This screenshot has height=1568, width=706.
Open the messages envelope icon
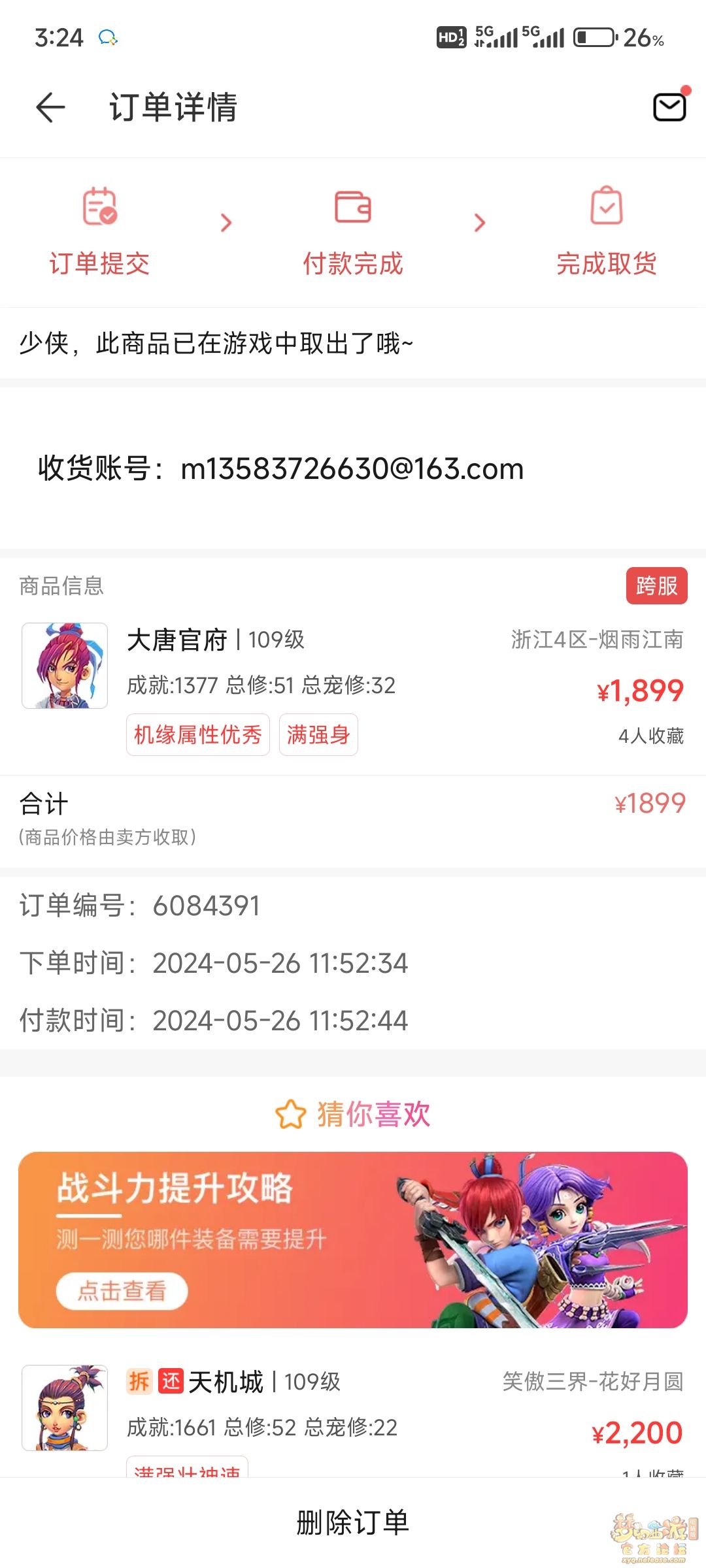(x=669, y=107)
